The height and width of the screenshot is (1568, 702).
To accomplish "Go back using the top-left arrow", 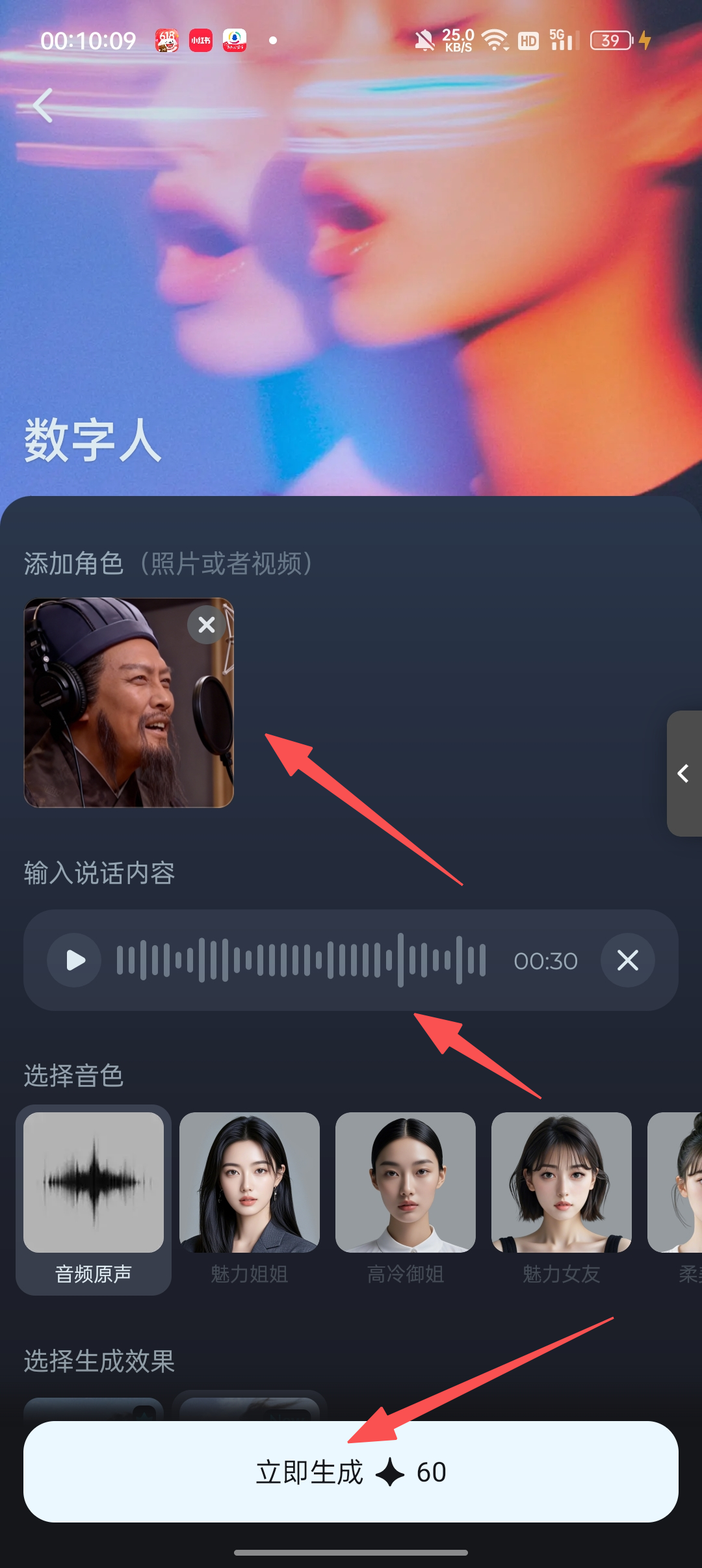I will coord(43,106).
